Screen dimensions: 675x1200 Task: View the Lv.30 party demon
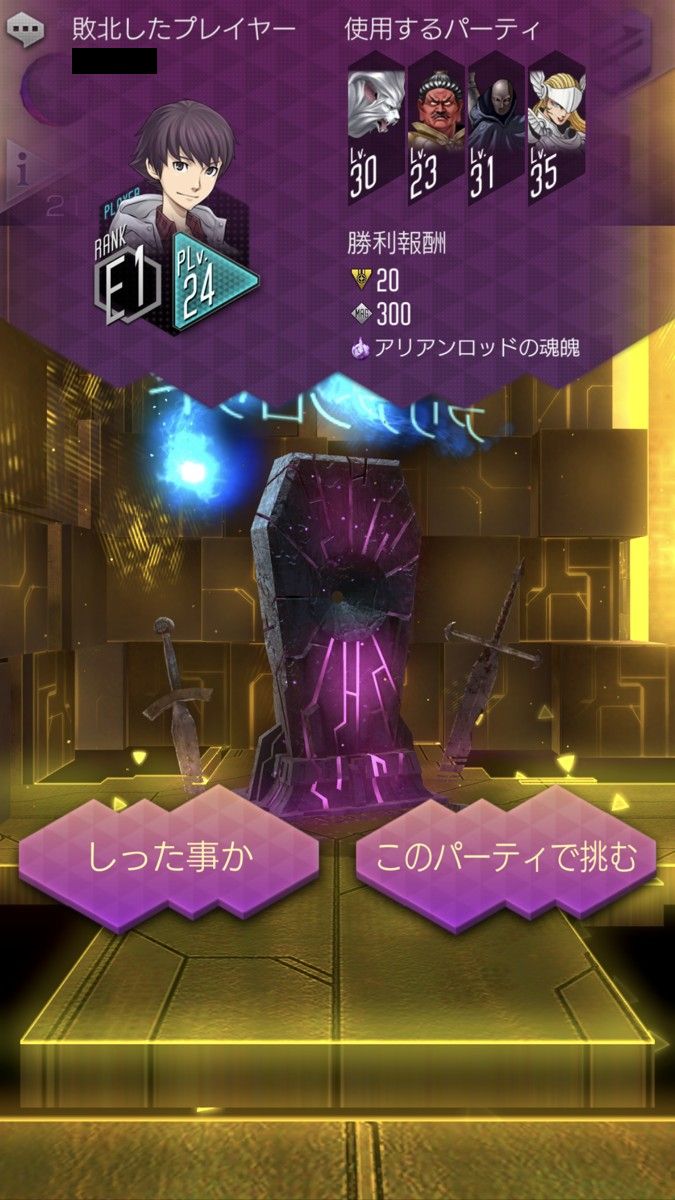(x=376, y=127)
